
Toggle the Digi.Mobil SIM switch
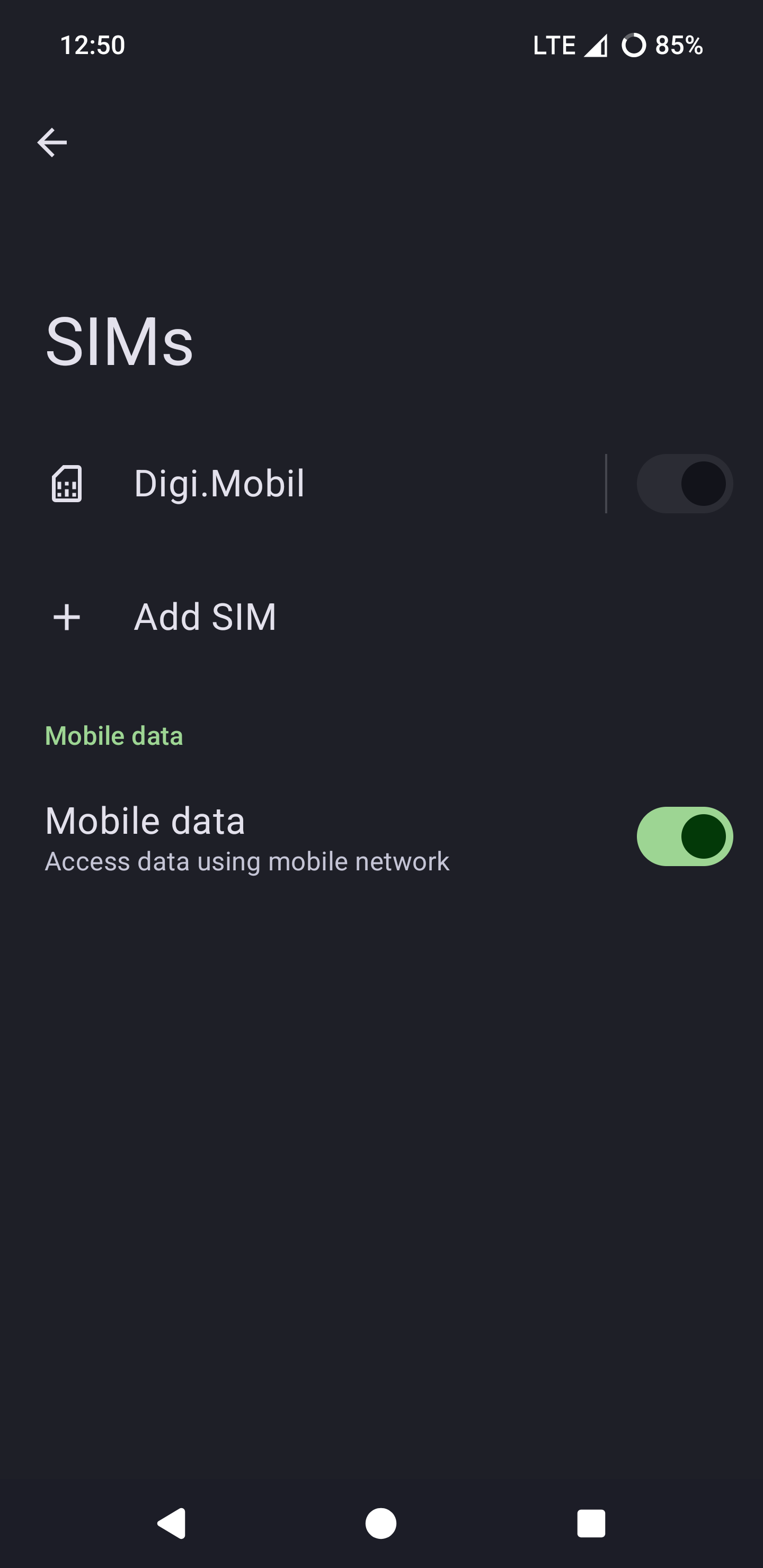point(684,484)
